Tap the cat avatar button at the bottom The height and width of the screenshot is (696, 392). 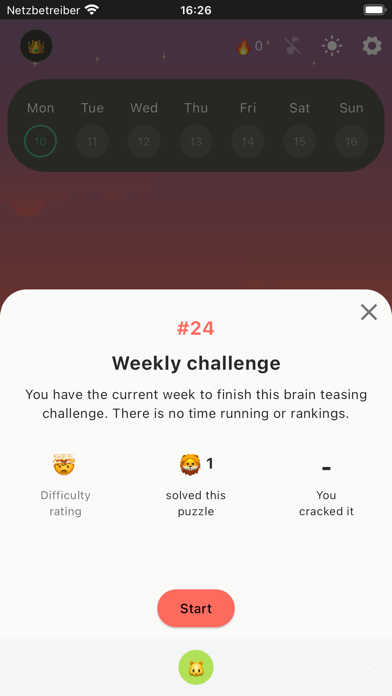pos(196,667)
